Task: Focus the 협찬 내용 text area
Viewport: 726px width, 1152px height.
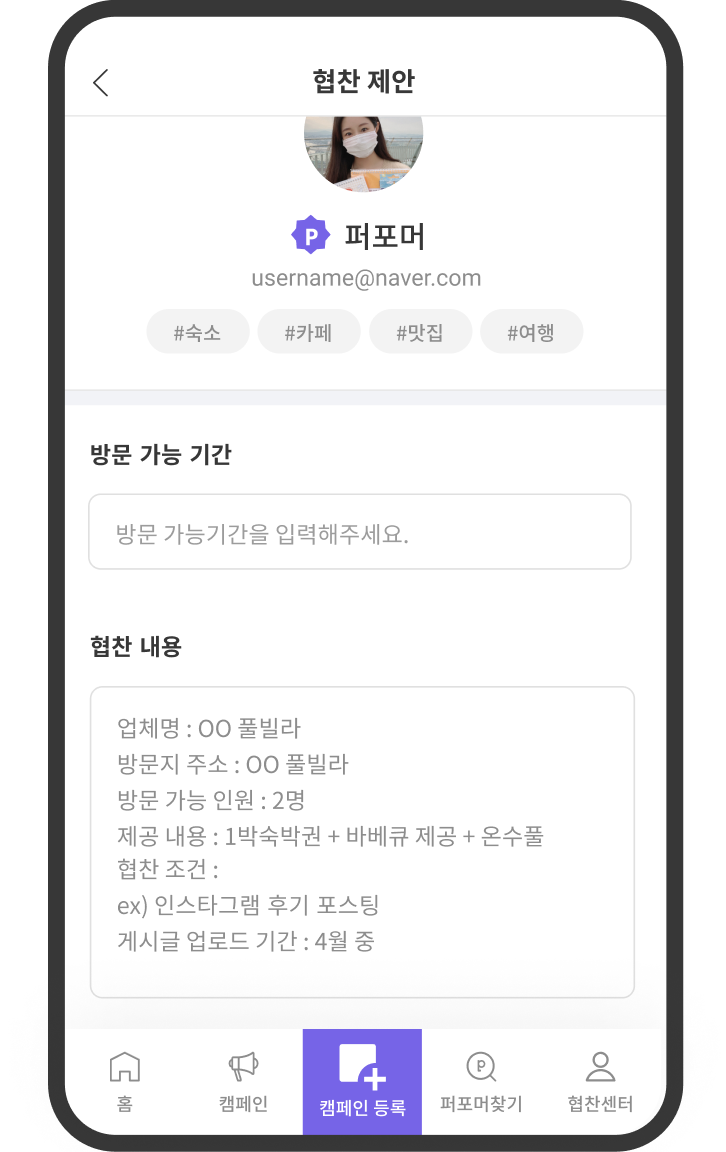Action: (x=362, y=842)
